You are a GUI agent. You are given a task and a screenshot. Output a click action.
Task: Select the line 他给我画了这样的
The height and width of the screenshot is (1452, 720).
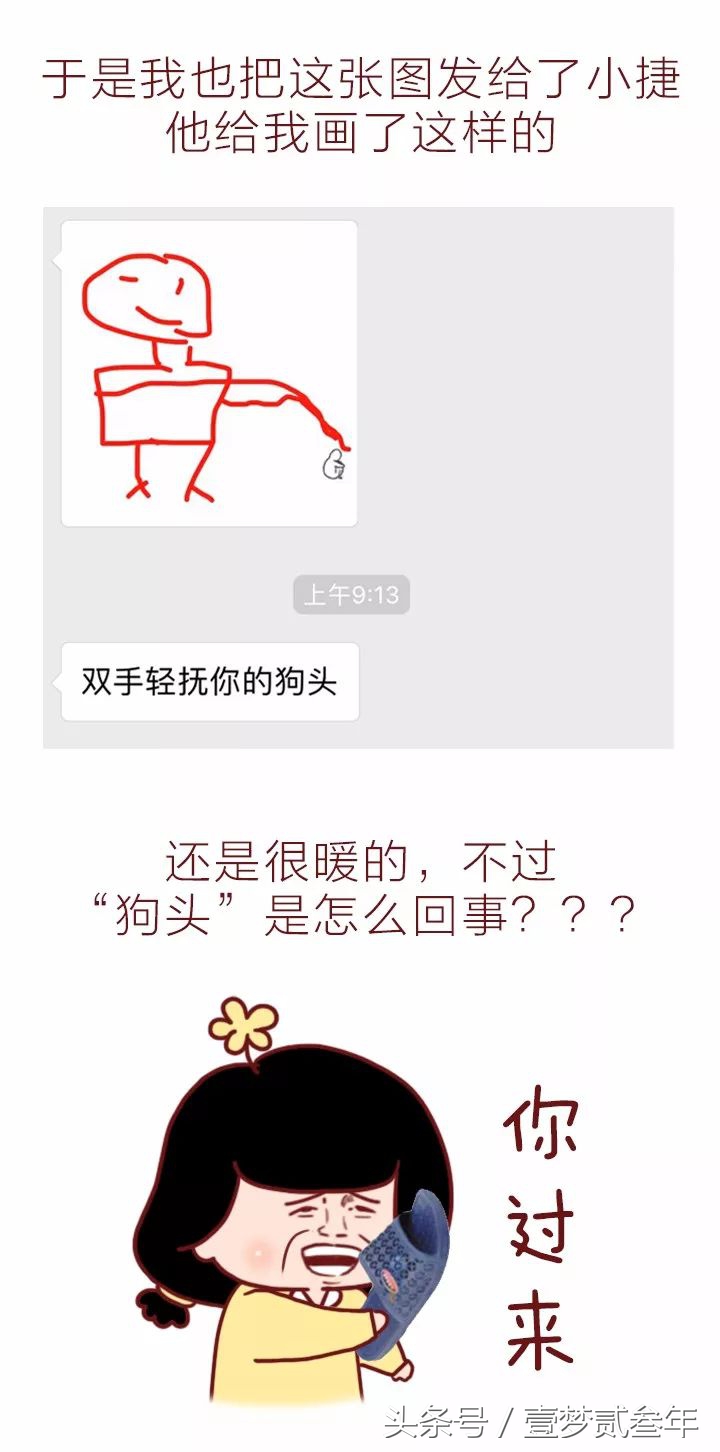[360, 135]
